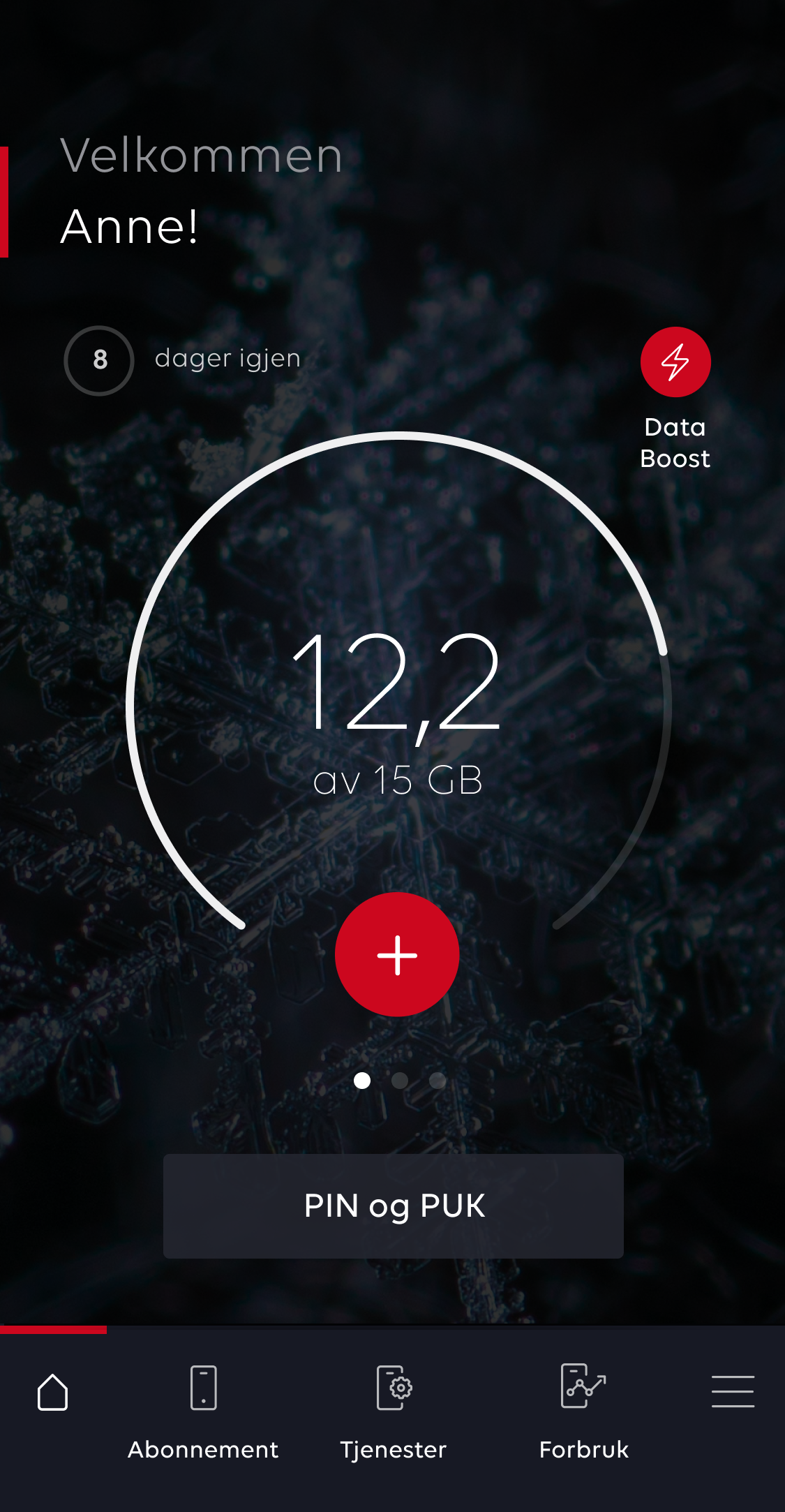Switch to the Forbruk tab
This screenshot has height=1512, width=785.
(584, 1411)
